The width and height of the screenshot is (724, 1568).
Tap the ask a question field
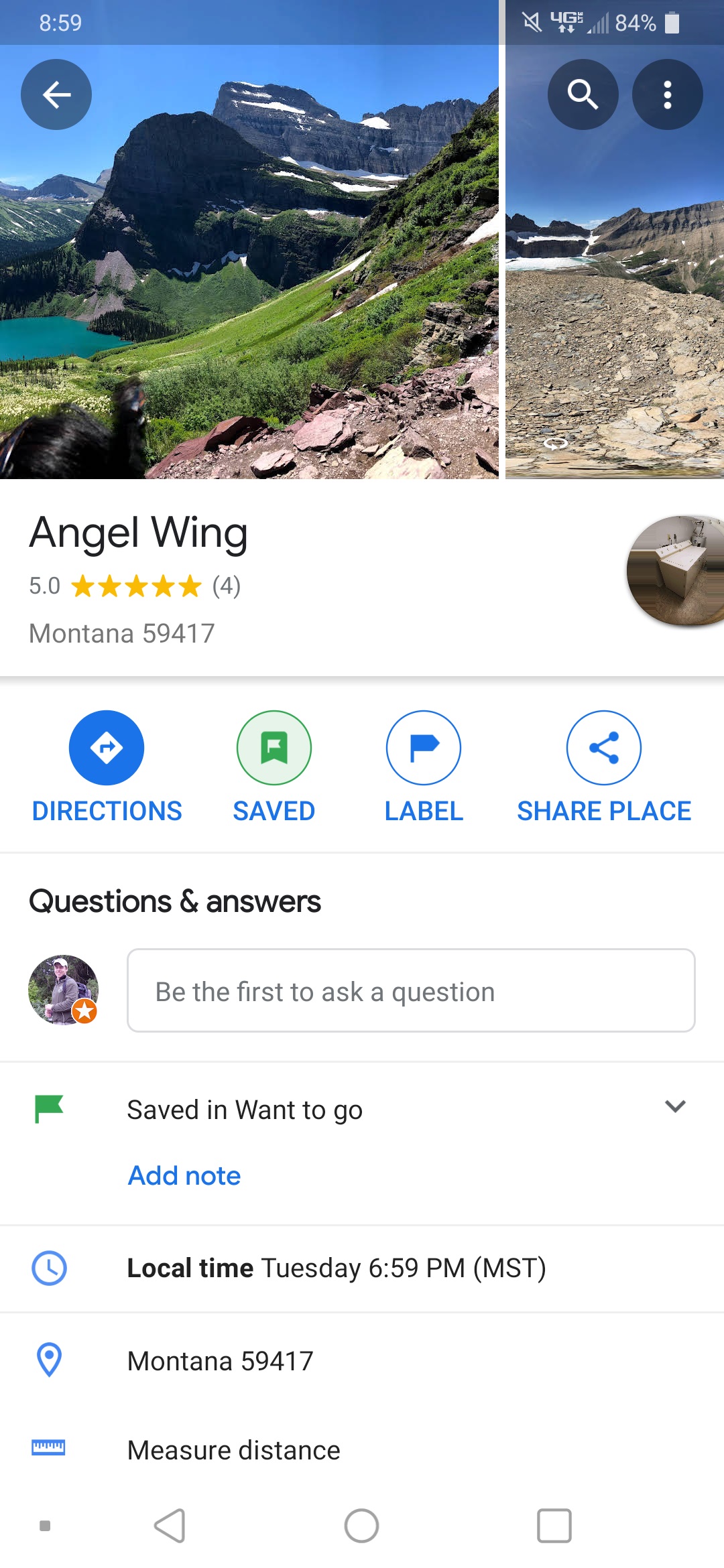(x=411, y=991)
